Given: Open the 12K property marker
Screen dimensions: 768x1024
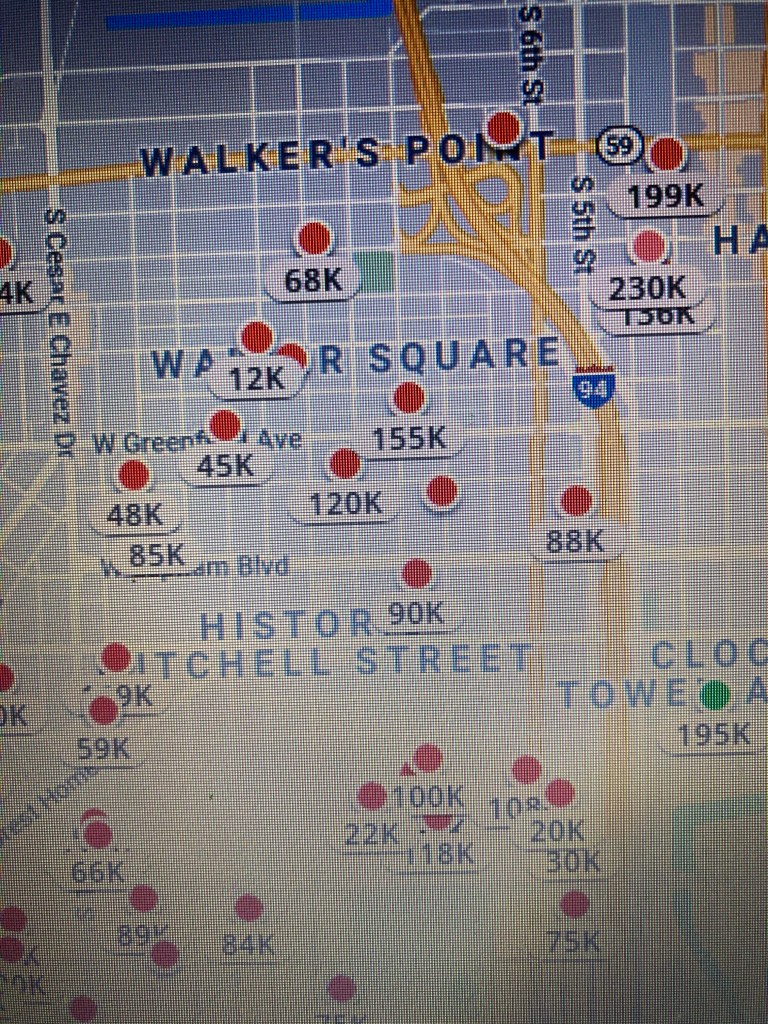Looking at the screenshot, I should (257, 338).
